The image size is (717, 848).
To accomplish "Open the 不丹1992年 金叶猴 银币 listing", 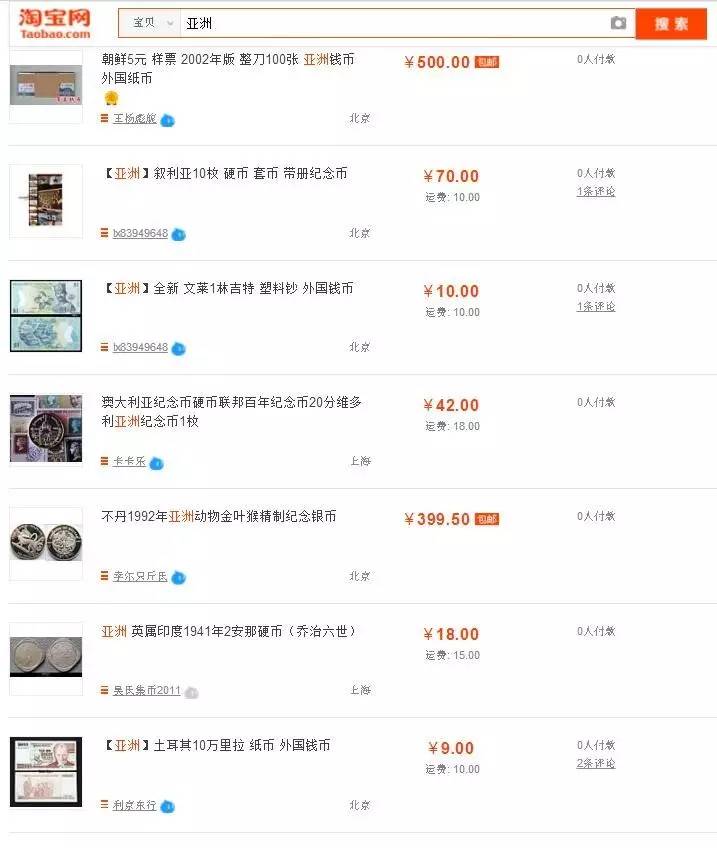I will coord(219,517).
